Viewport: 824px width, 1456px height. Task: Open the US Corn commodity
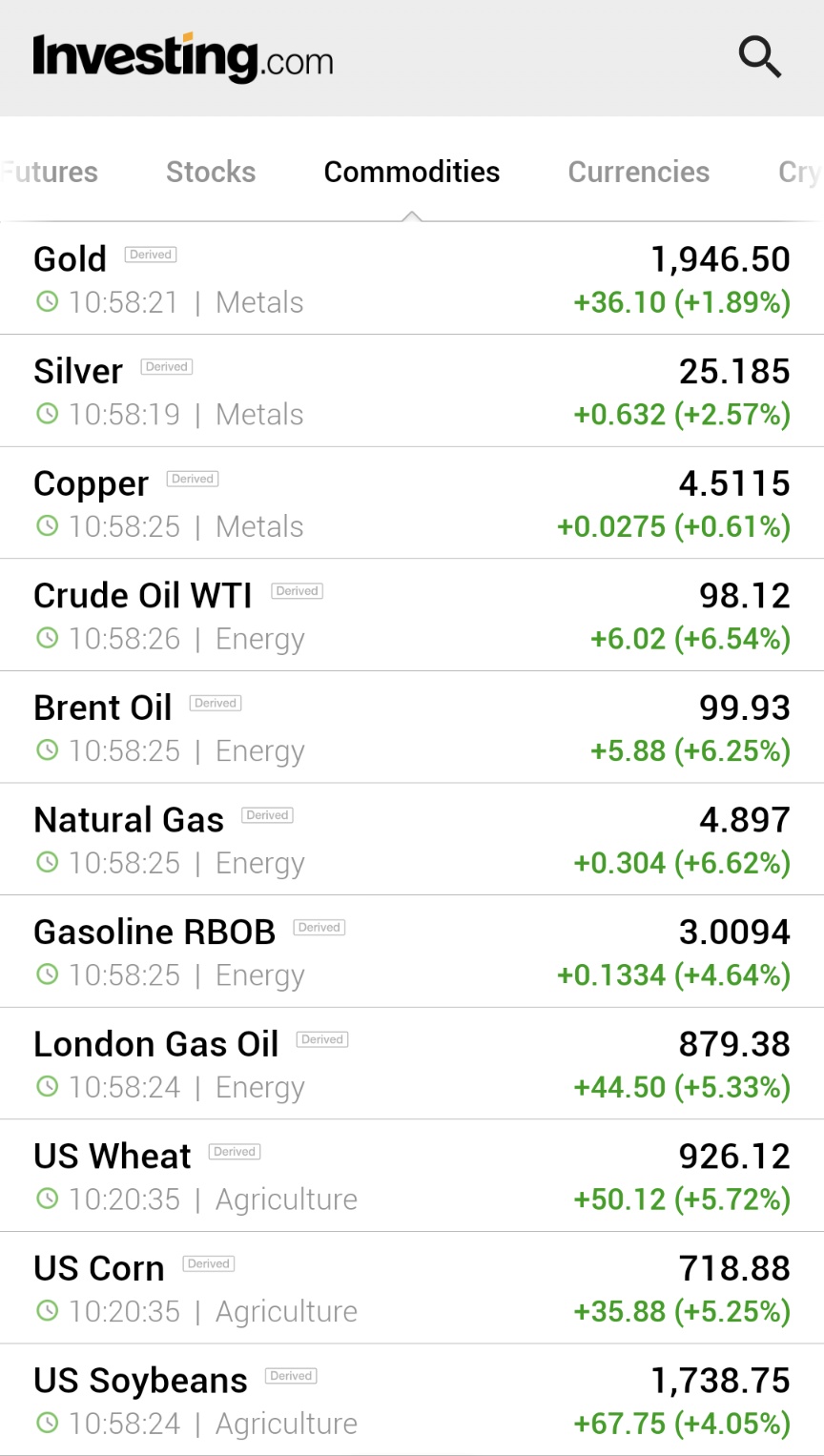tap(99, 1268)
